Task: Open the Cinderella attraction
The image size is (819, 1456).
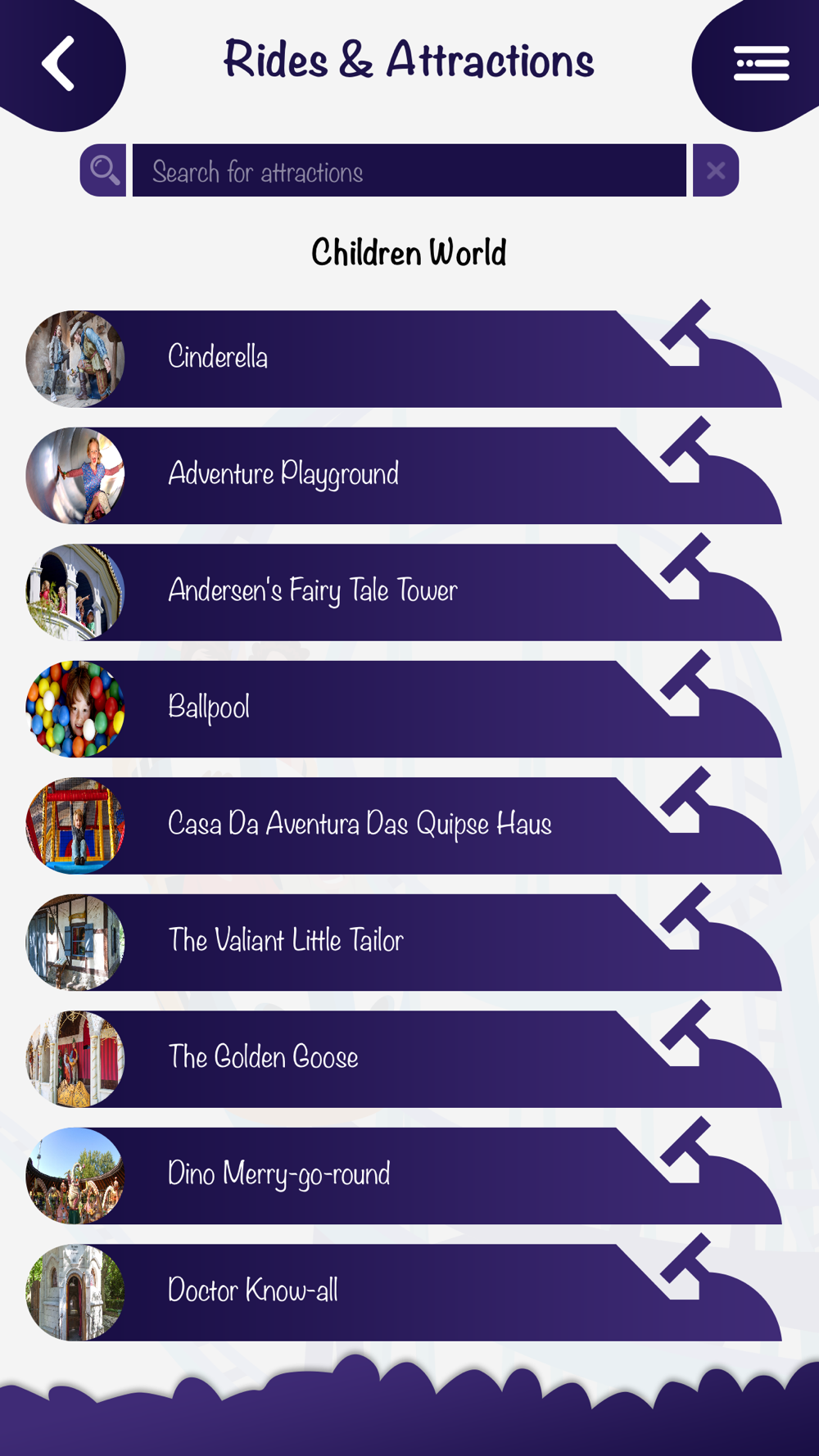Action: [404, 358]
